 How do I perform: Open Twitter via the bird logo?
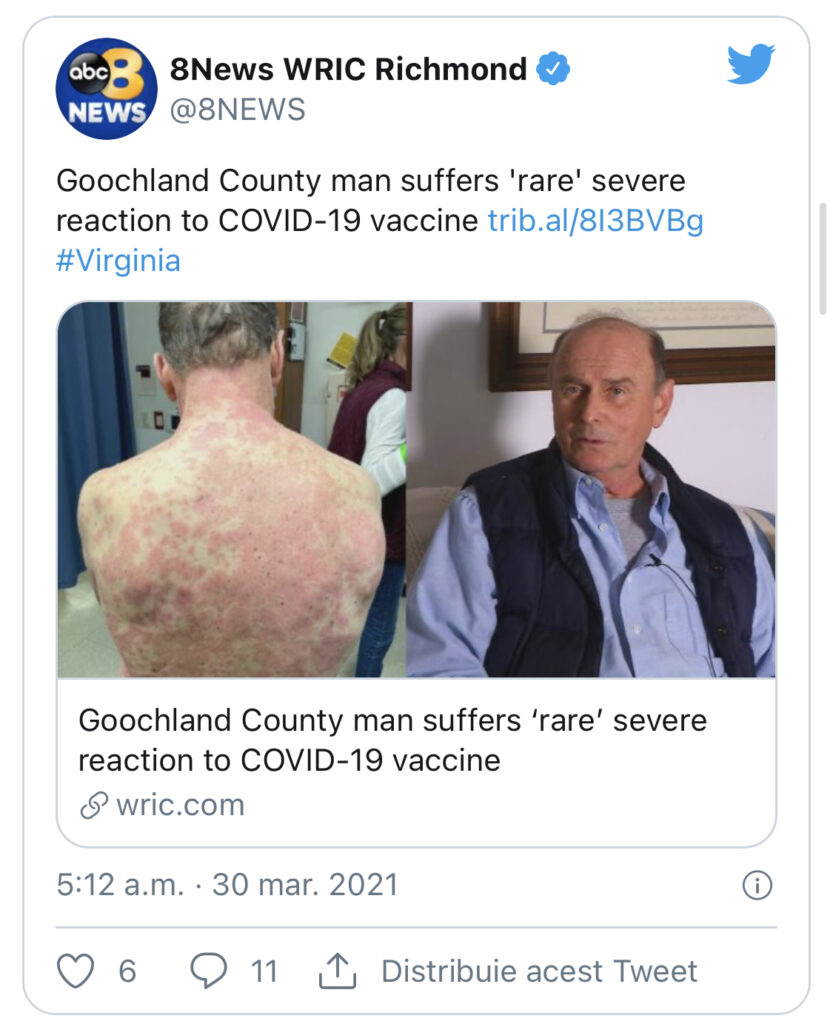point(750,65)
